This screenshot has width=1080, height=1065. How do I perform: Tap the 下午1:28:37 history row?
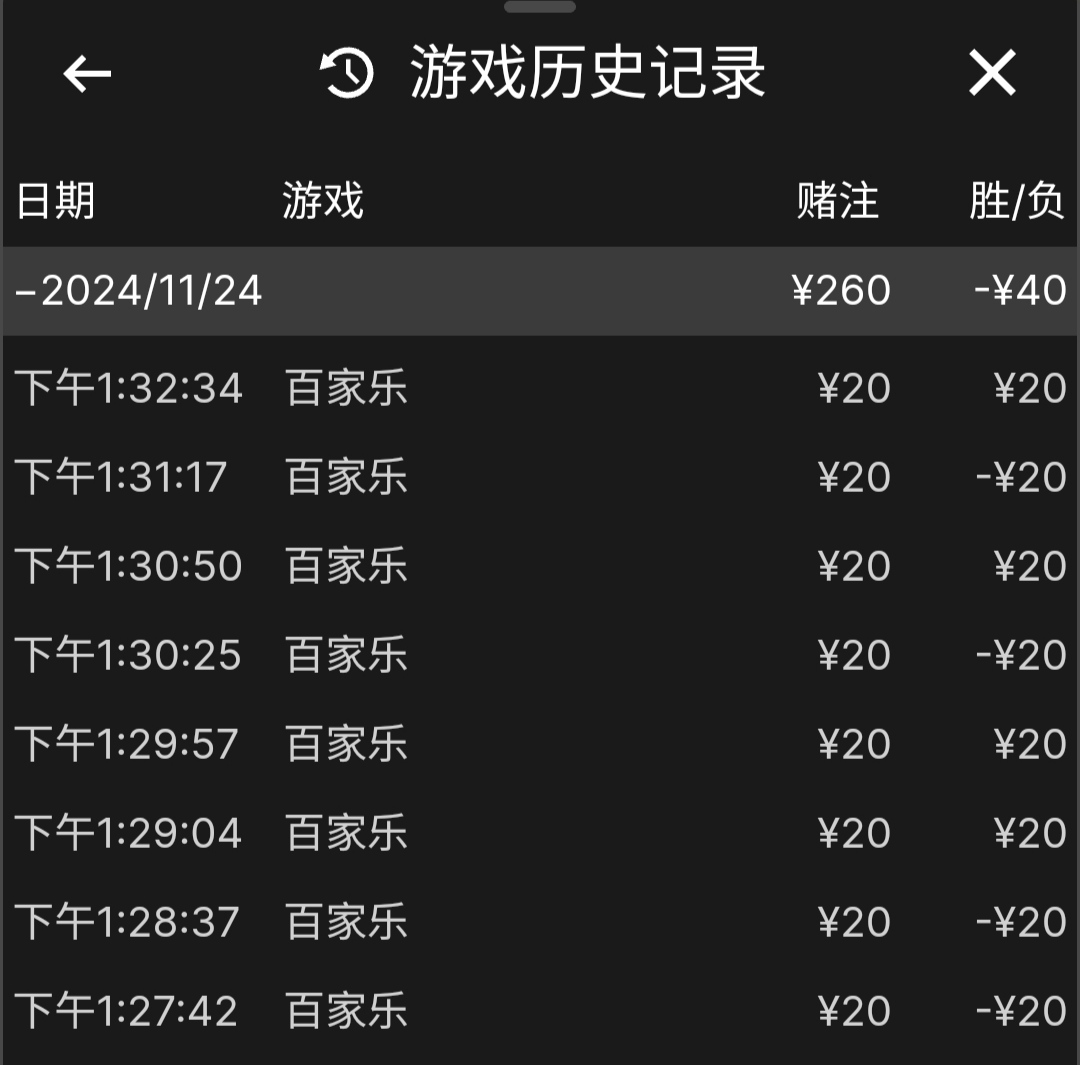point(540,922)
